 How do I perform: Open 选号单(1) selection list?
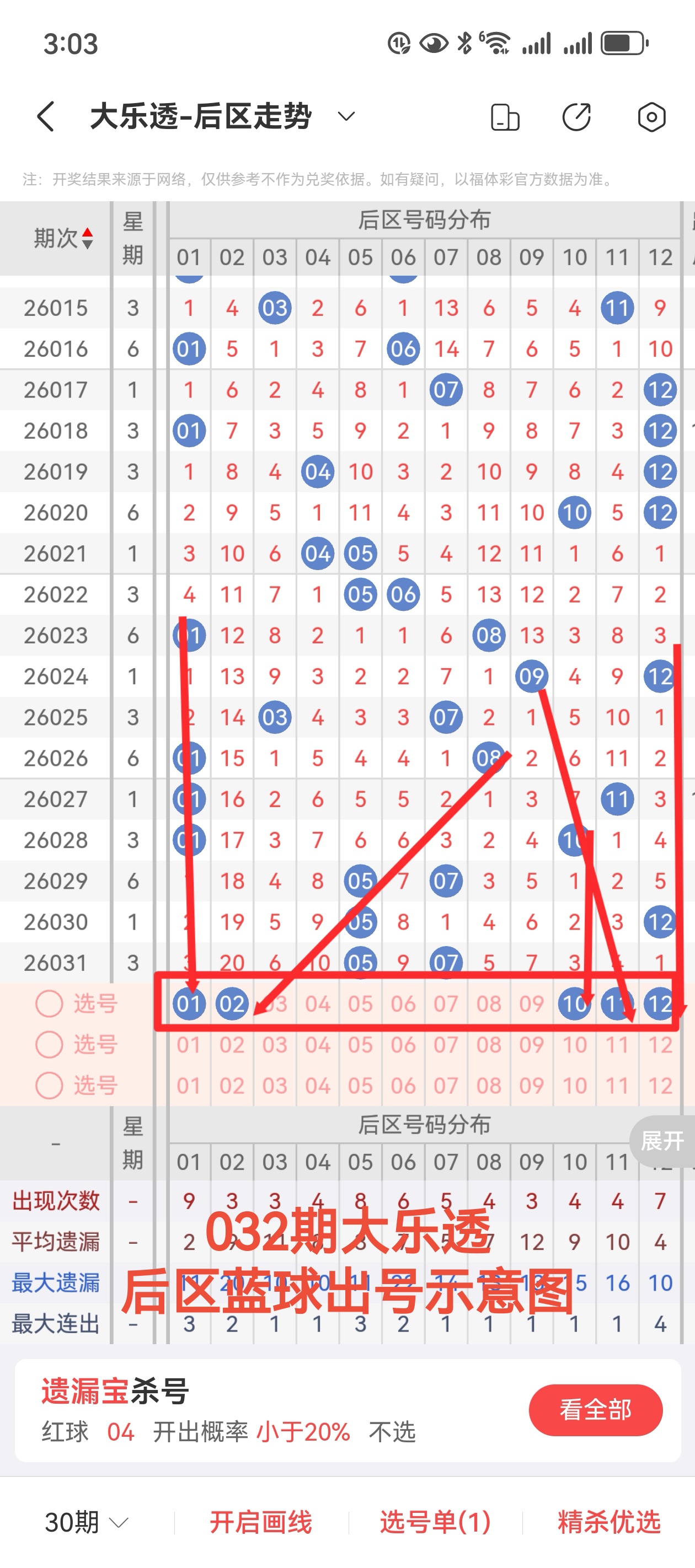coord(435,1522)
